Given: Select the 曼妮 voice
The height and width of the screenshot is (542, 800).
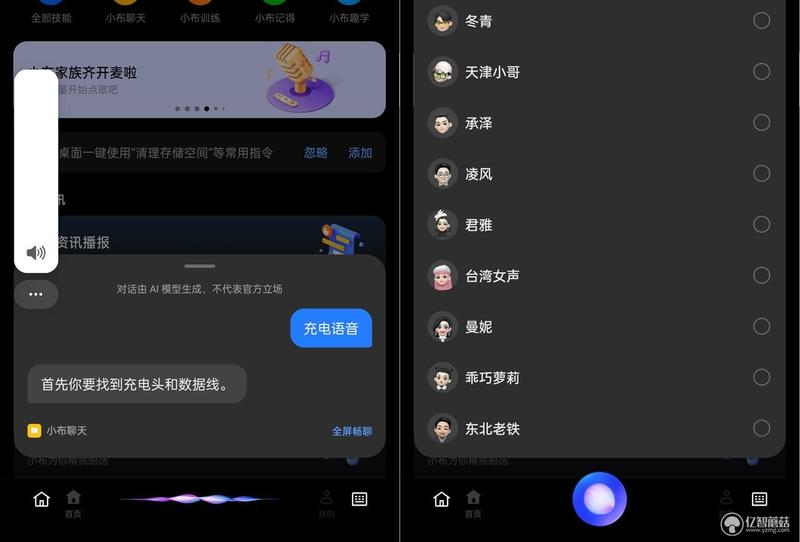Looking at the screenshot, I should coord(761,327).
